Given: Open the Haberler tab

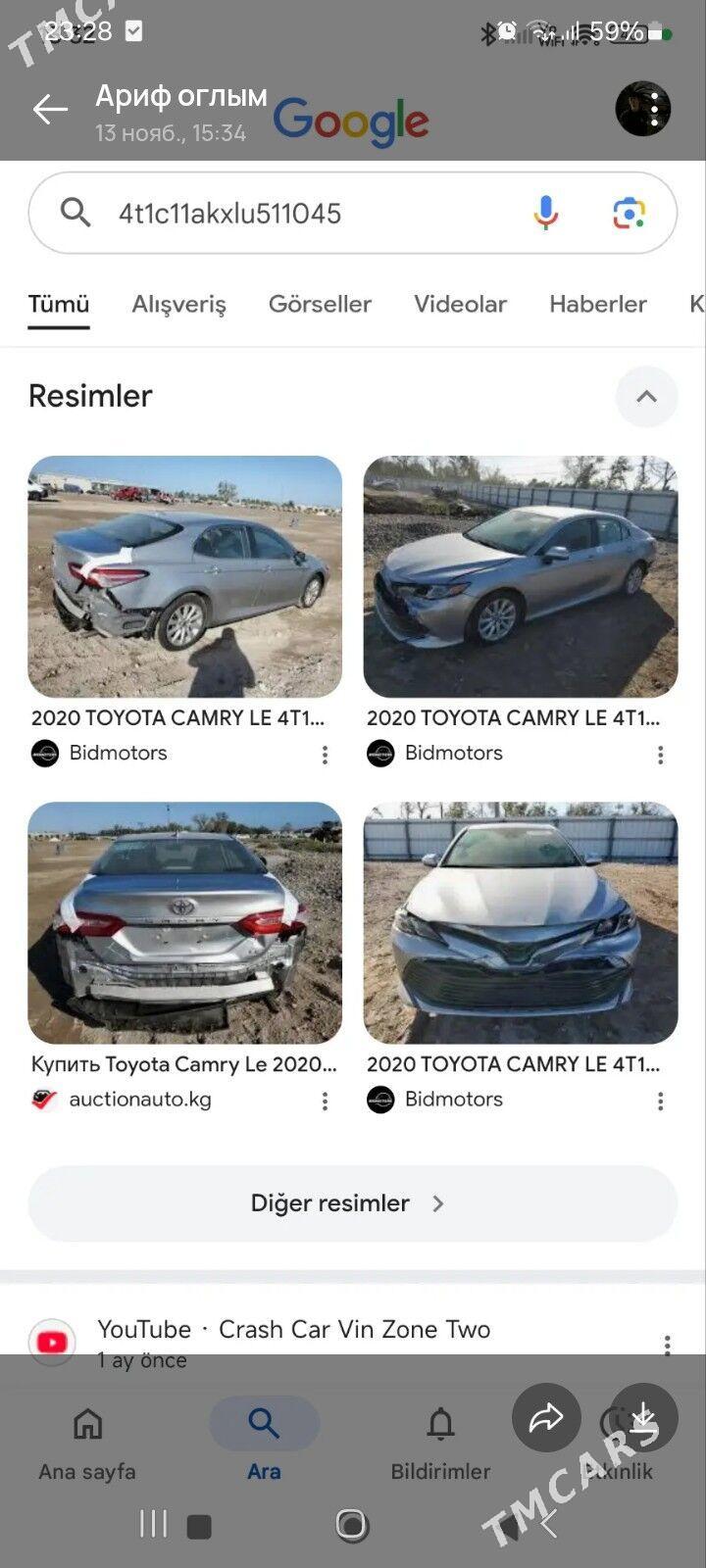Looking at the screenshot, I should click(597, 304).
